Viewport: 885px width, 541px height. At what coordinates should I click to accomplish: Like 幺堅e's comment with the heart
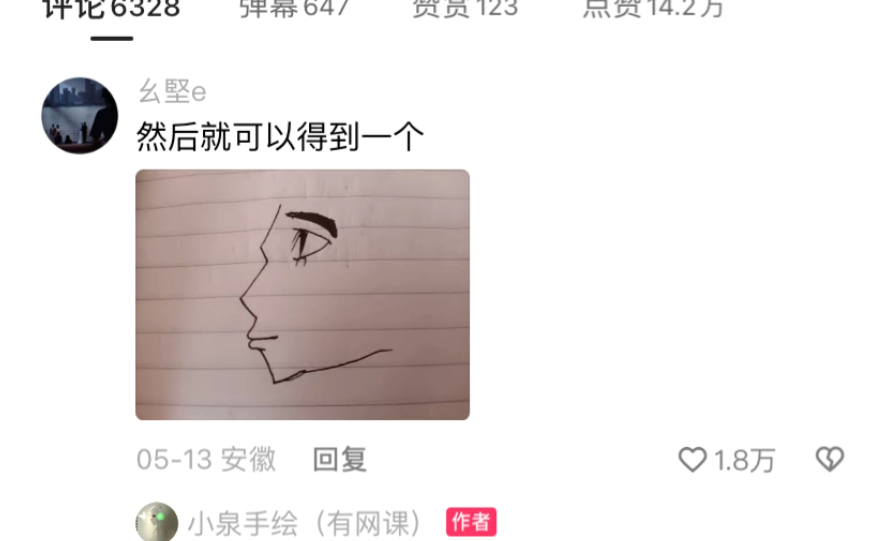tap(693, 460)
